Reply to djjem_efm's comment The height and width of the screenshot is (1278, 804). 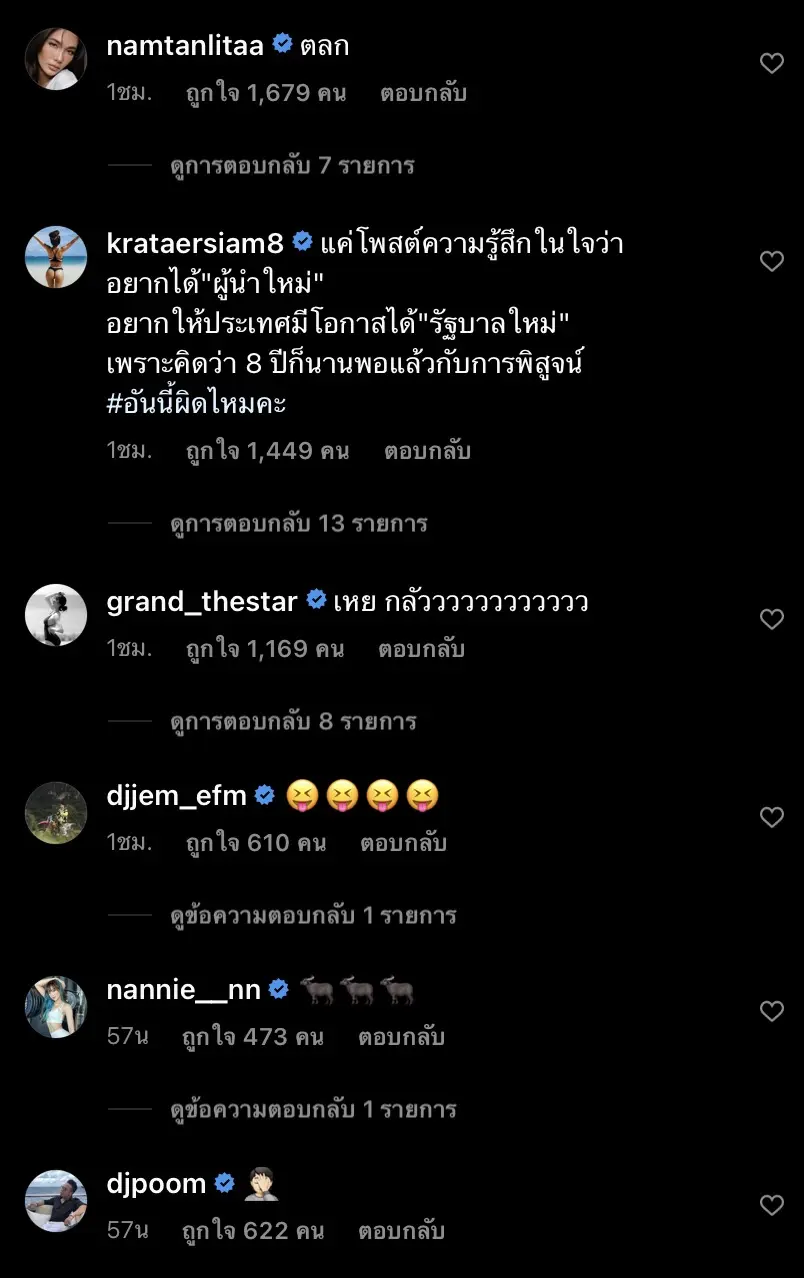403,844
